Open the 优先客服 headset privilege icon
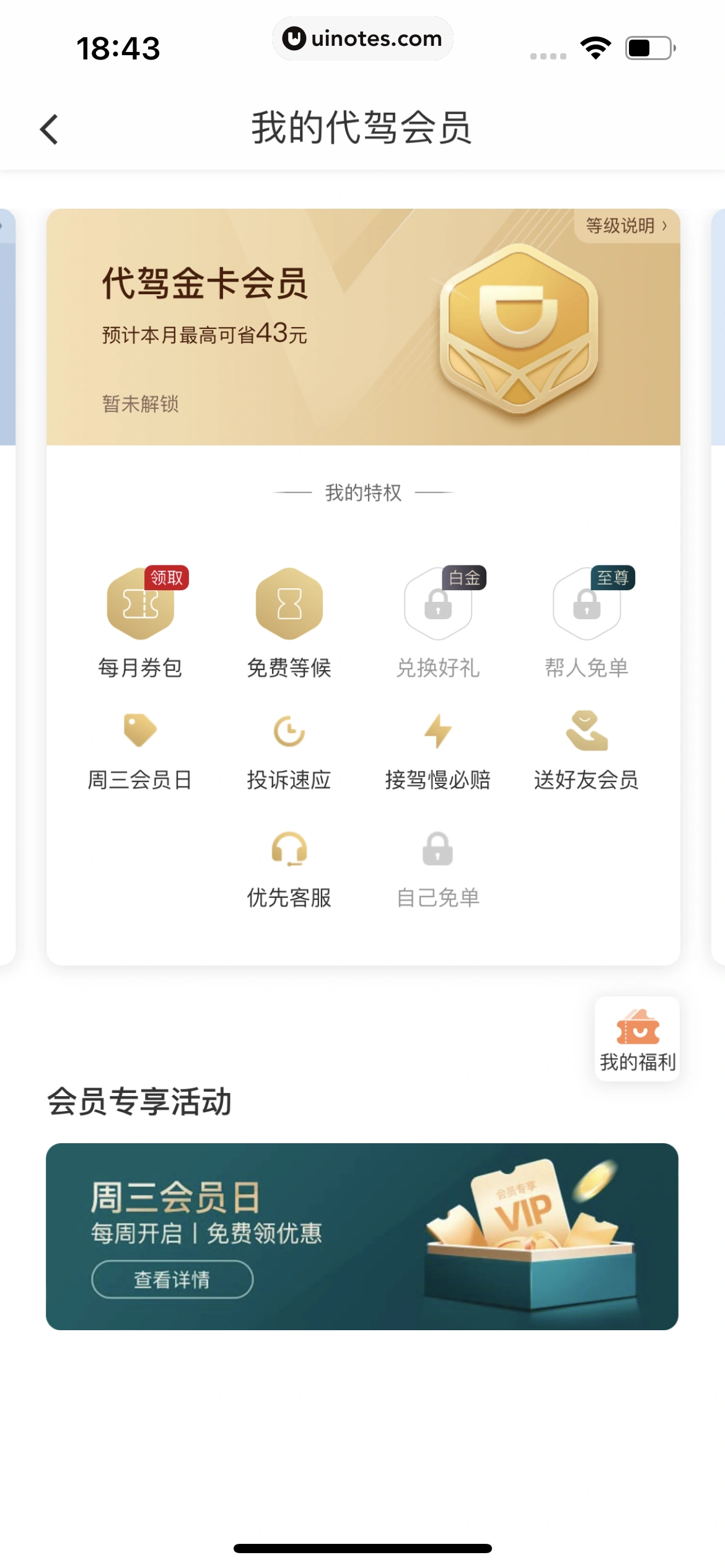The image size is (725, 1568). click(290, 852)
